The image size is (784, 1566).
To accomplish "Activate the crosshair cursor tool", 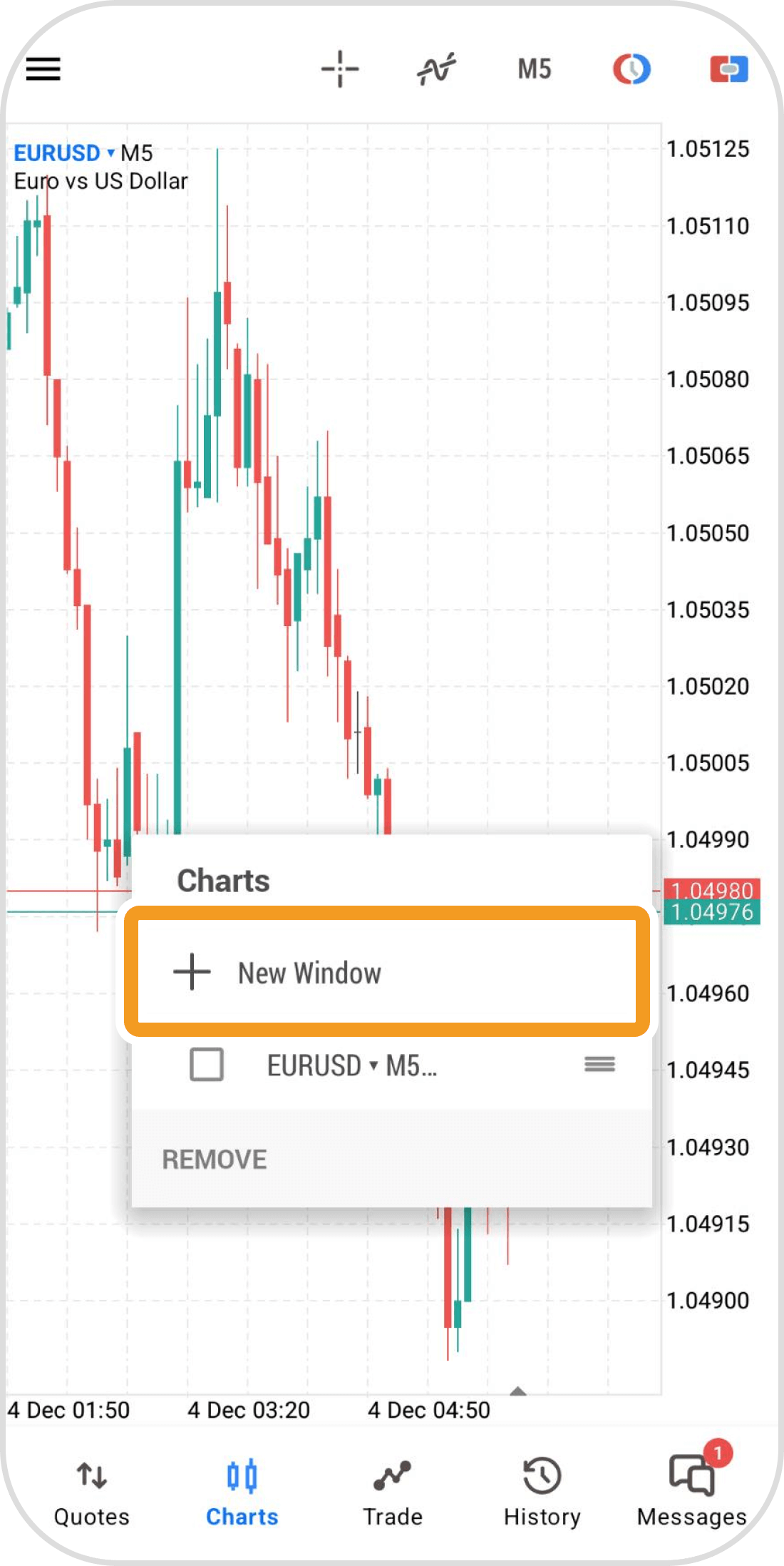I will [x=340, y=69].
